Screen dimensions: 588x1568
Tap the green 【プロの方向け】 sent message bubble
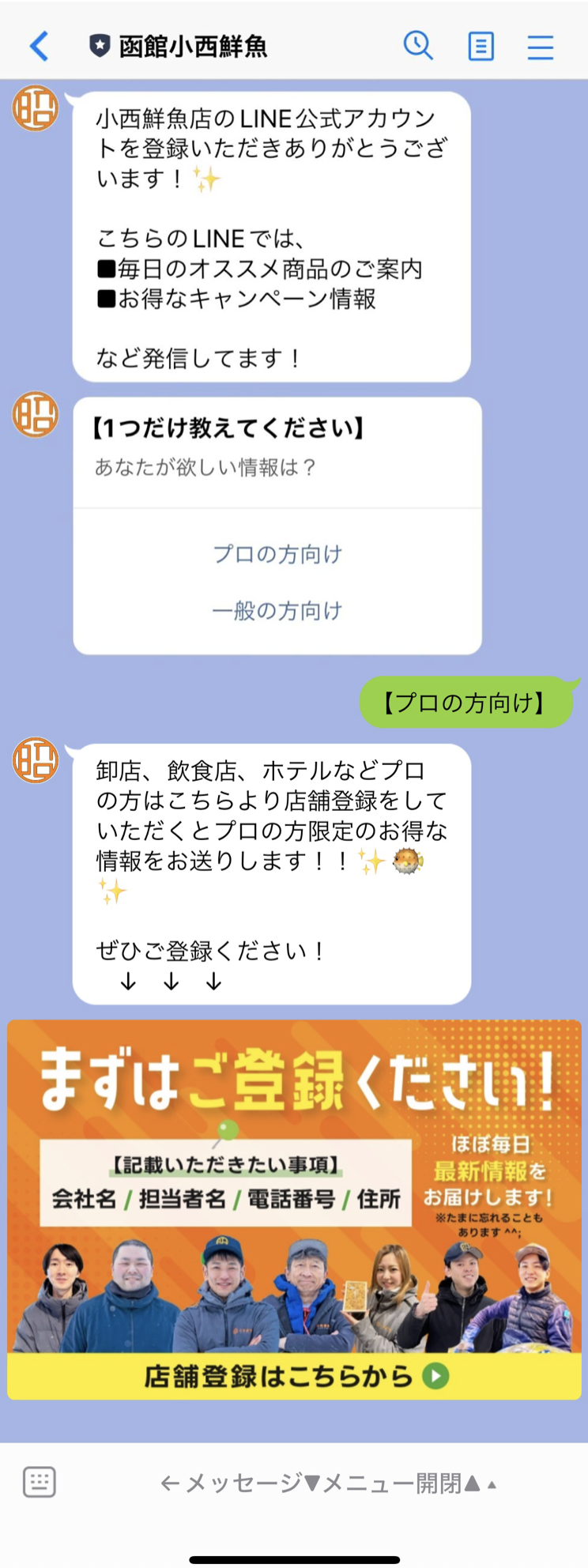point(468,701)
